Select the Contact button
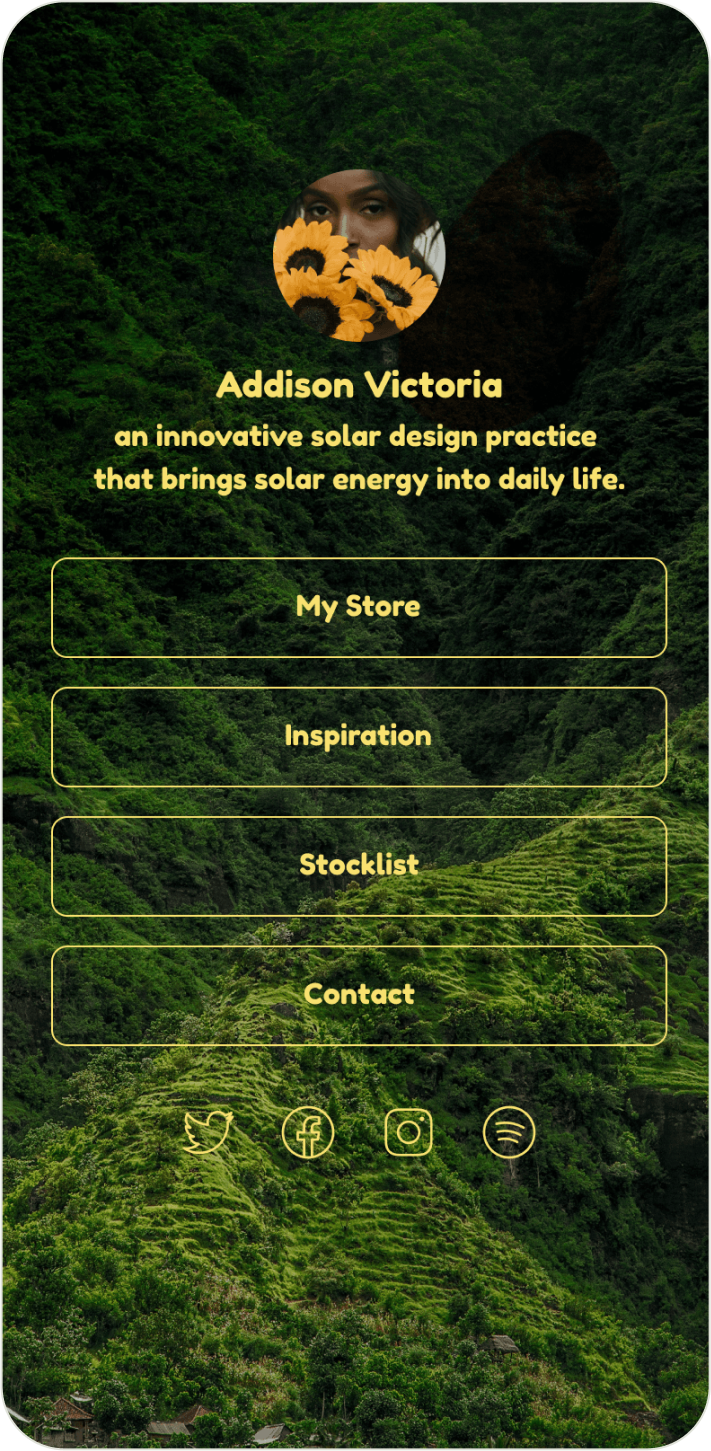Image resolution: width=711 pixels, height=1451 pixels. click(x=358, y=995)
